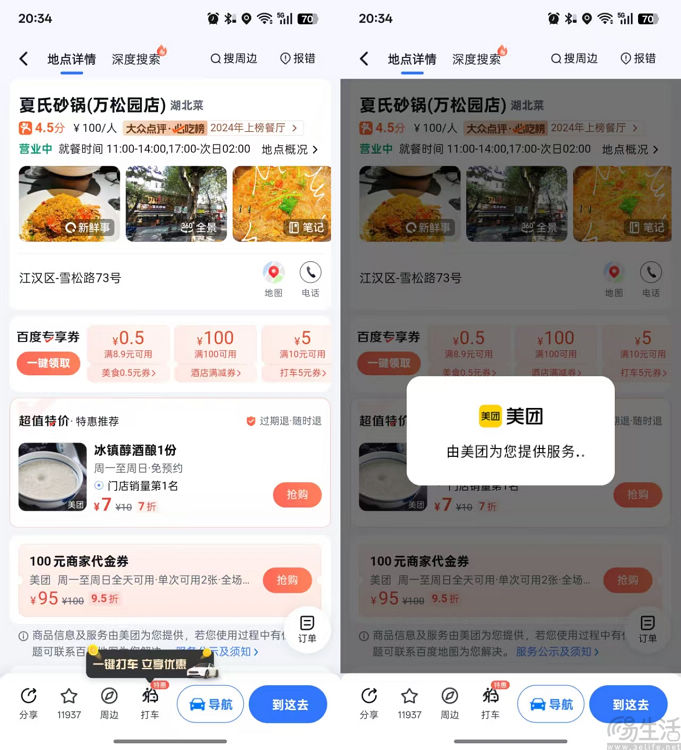Tap the 到这去 route button
Screen dimensions: 681x750
coord(288,704)
